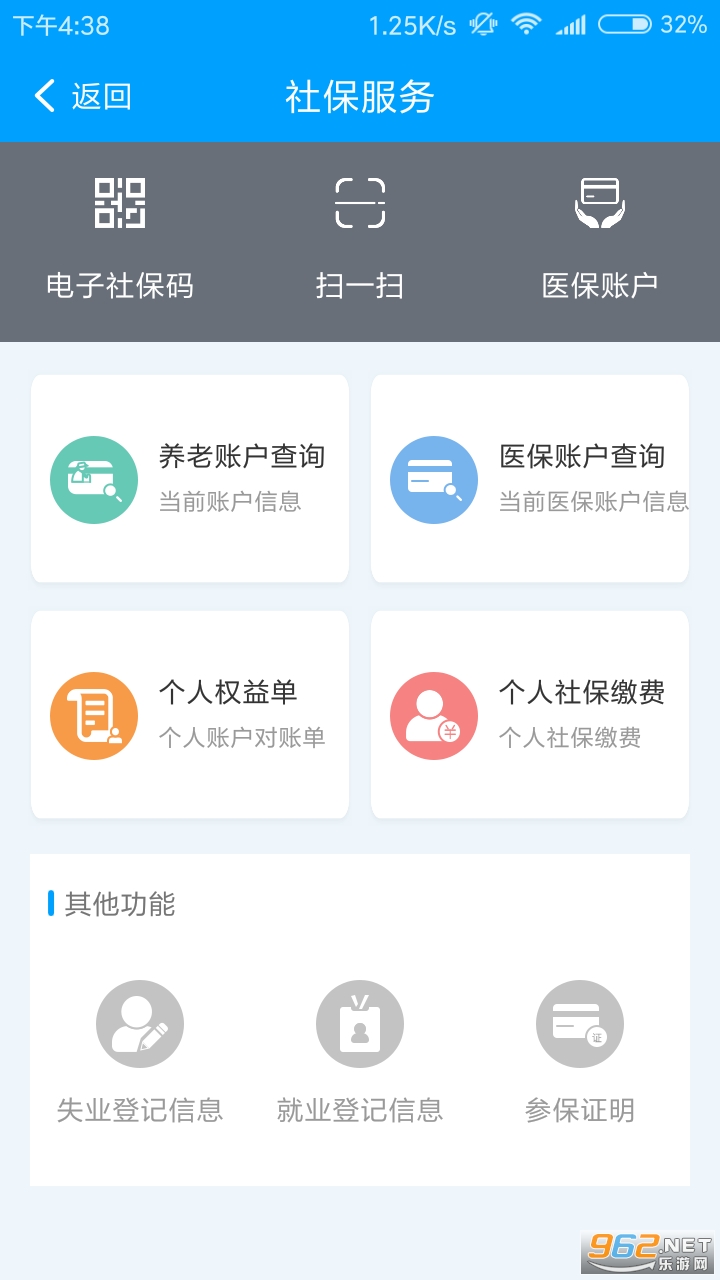Open 医保账户 from the top shortcuts
The image size is (720, 1280).
coord(600,240)
